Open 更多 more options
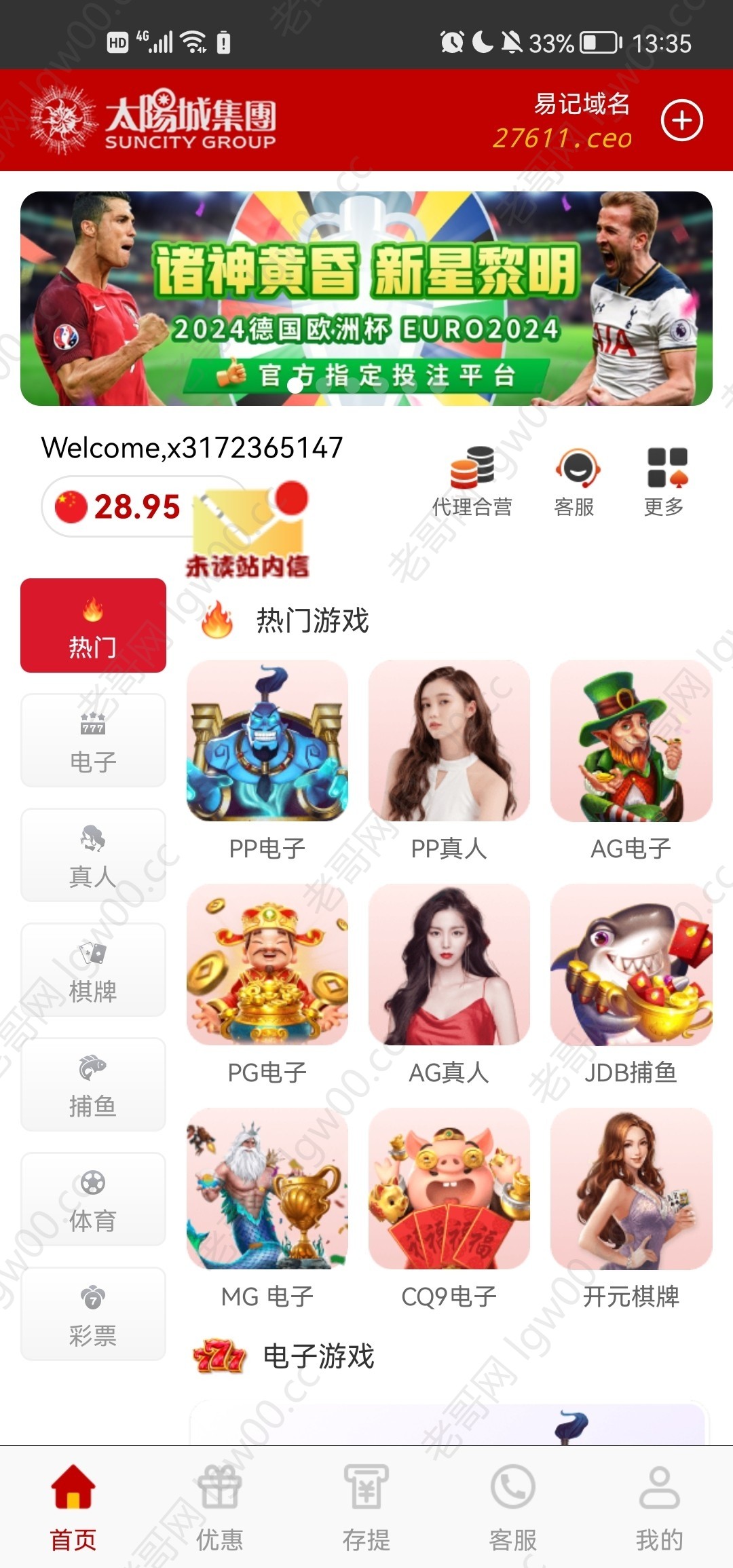The image size is (733, 1568). tap(666, 481)
